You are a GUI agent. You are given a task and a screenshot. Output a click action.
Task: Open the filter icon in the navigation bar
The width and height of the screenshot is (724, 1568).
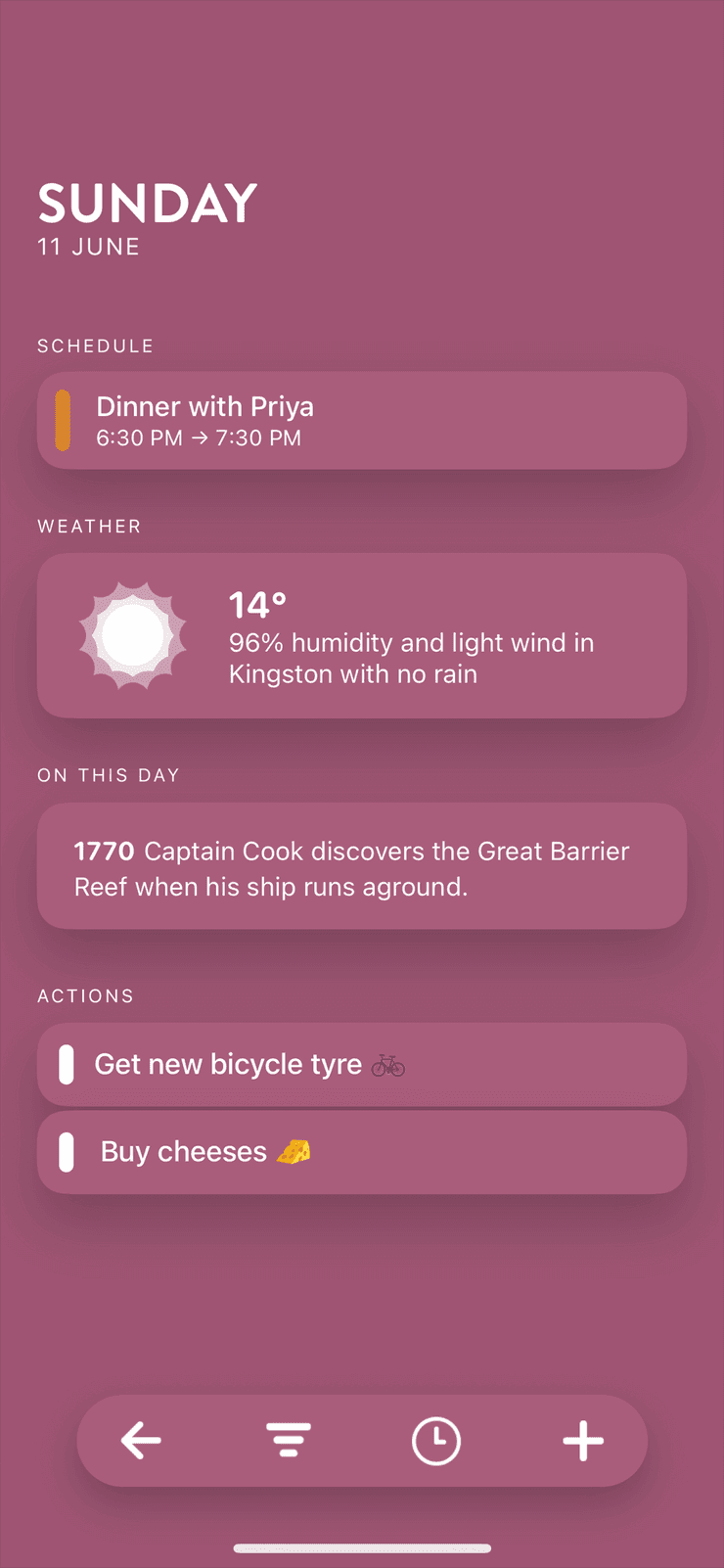289,1440
